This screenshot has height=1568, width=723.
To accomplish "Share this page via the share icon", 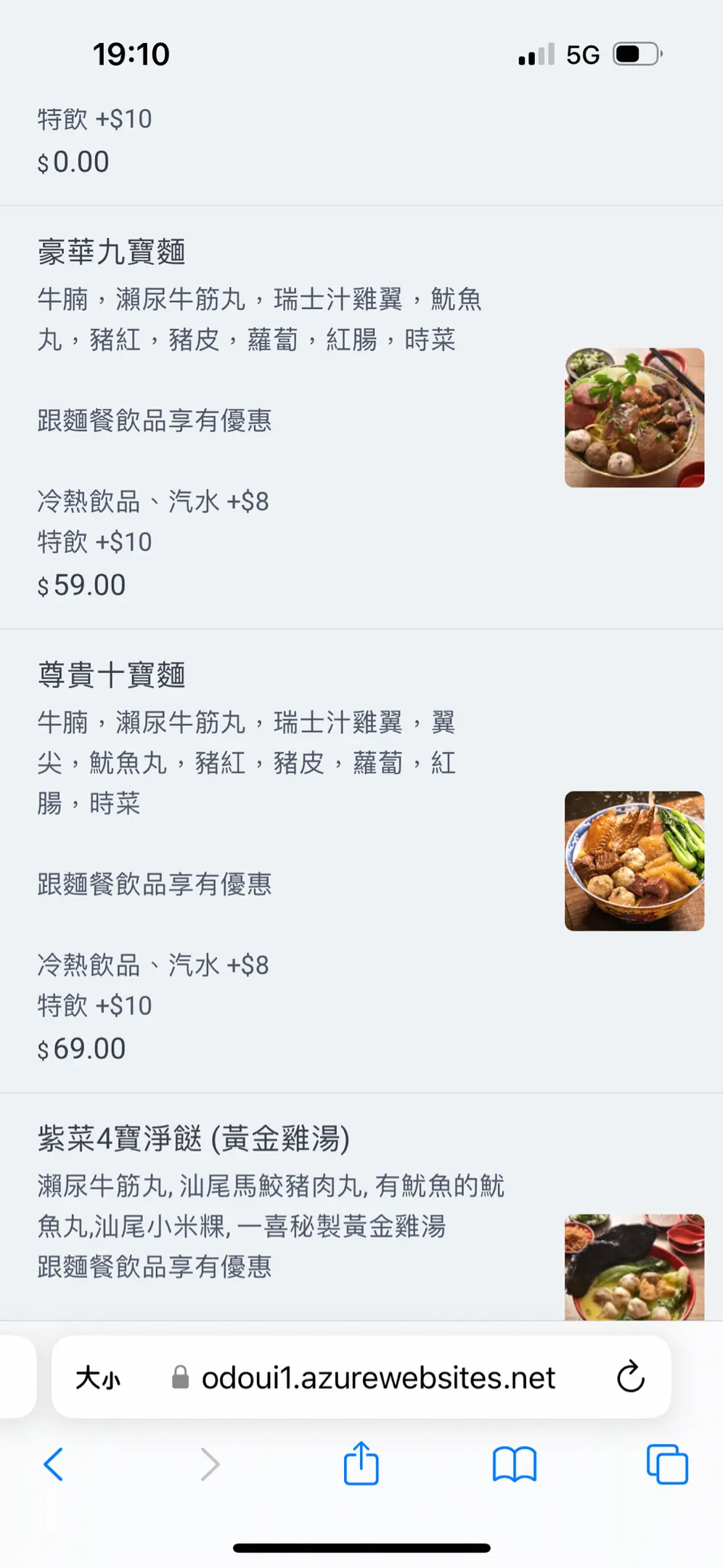I will click(361, 1464).
